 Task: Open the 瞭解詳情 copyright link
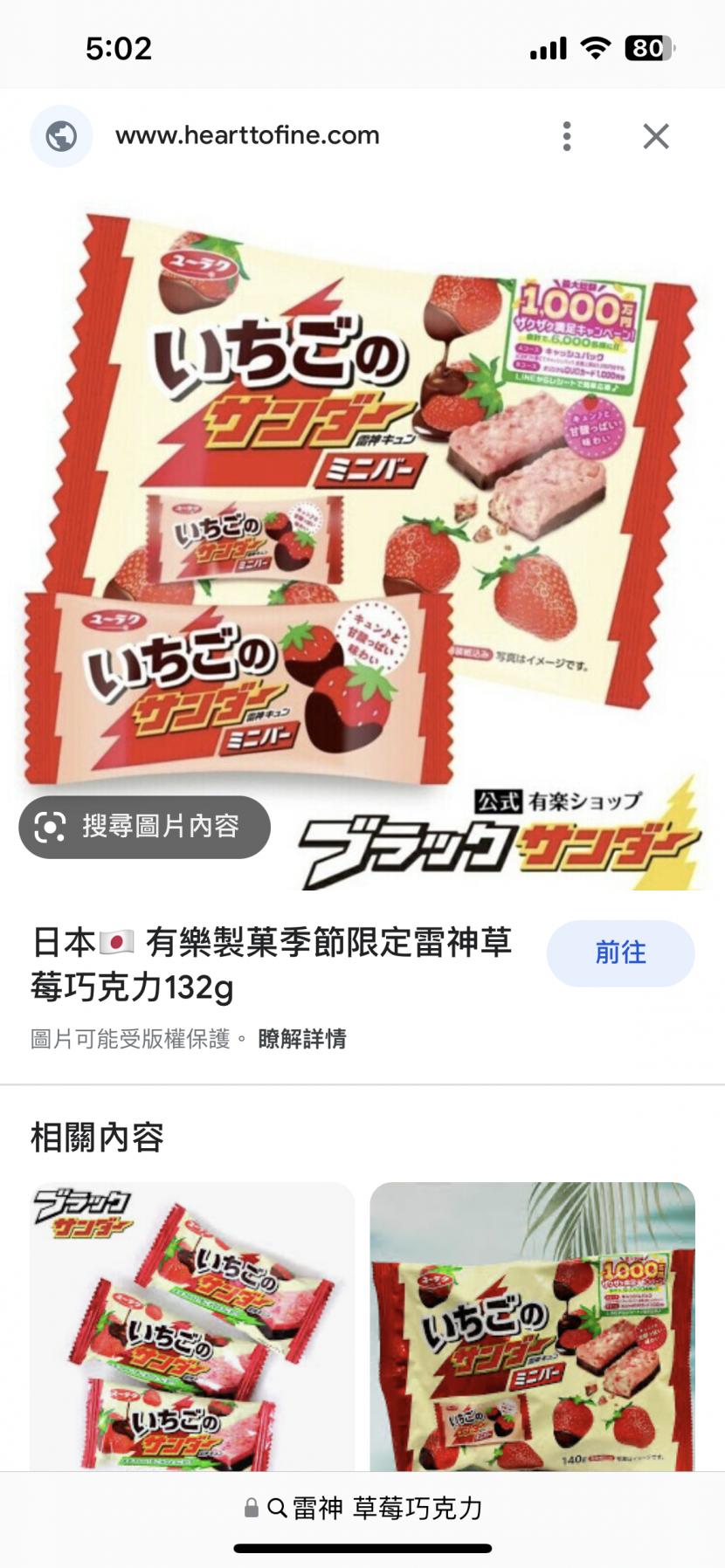(302, 1038)
